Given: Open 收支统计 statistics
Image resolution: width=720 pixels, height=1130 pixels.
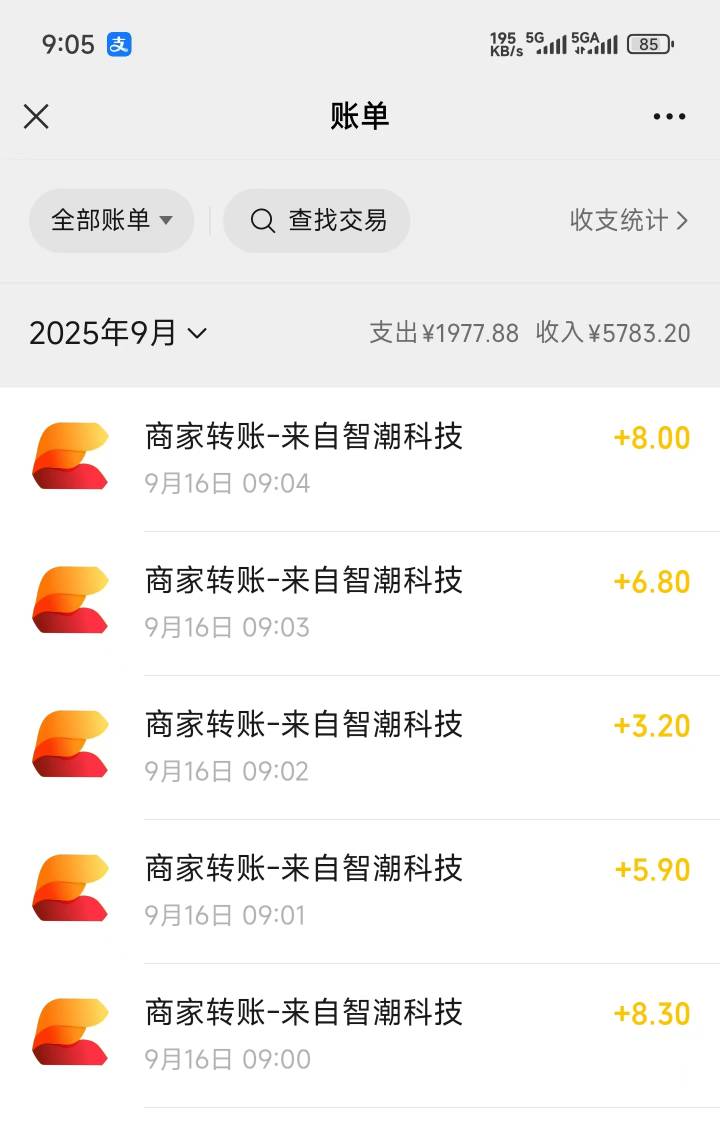Looking at the screenshot, I should 628,220.
